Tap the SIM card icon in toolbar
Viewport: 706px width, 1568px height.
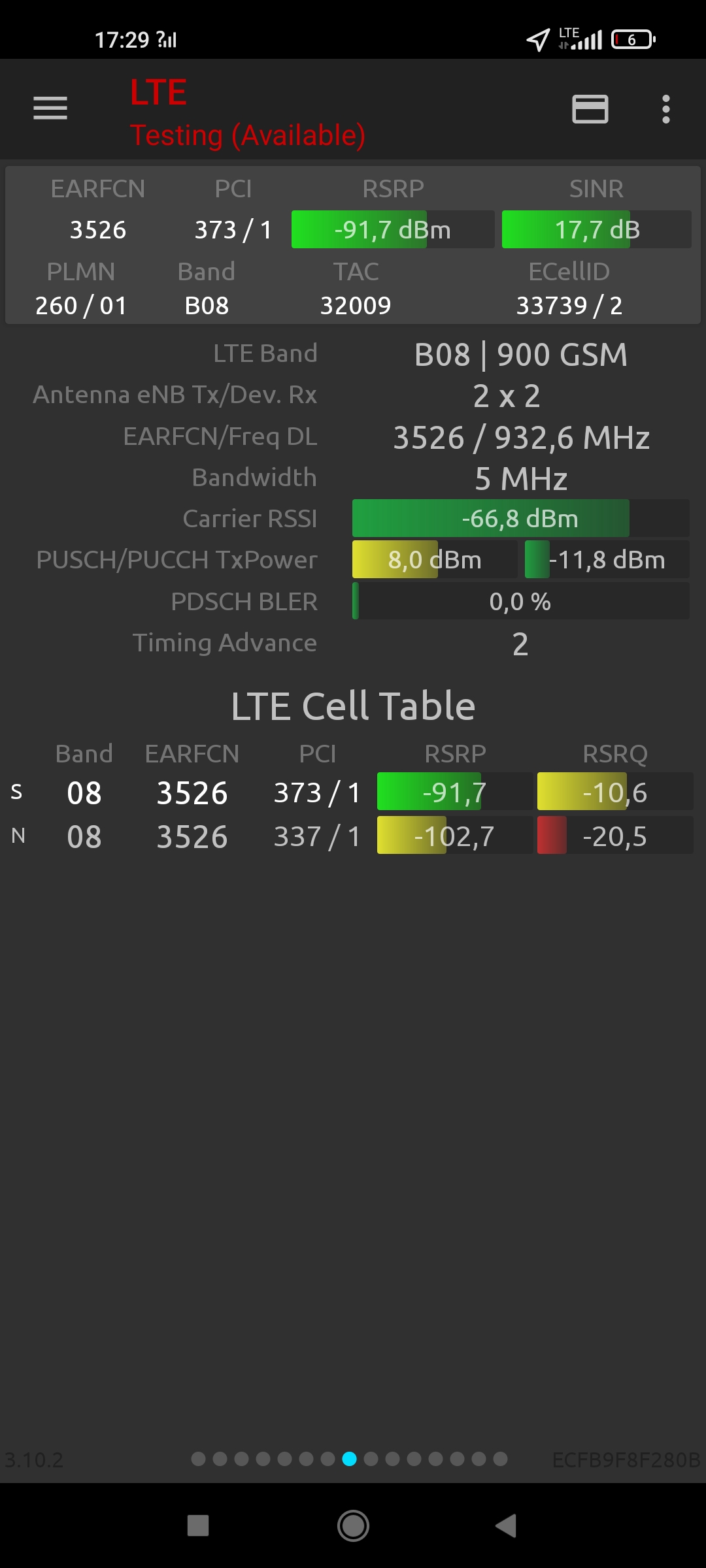pyautogui.click(x=590, y=109)
